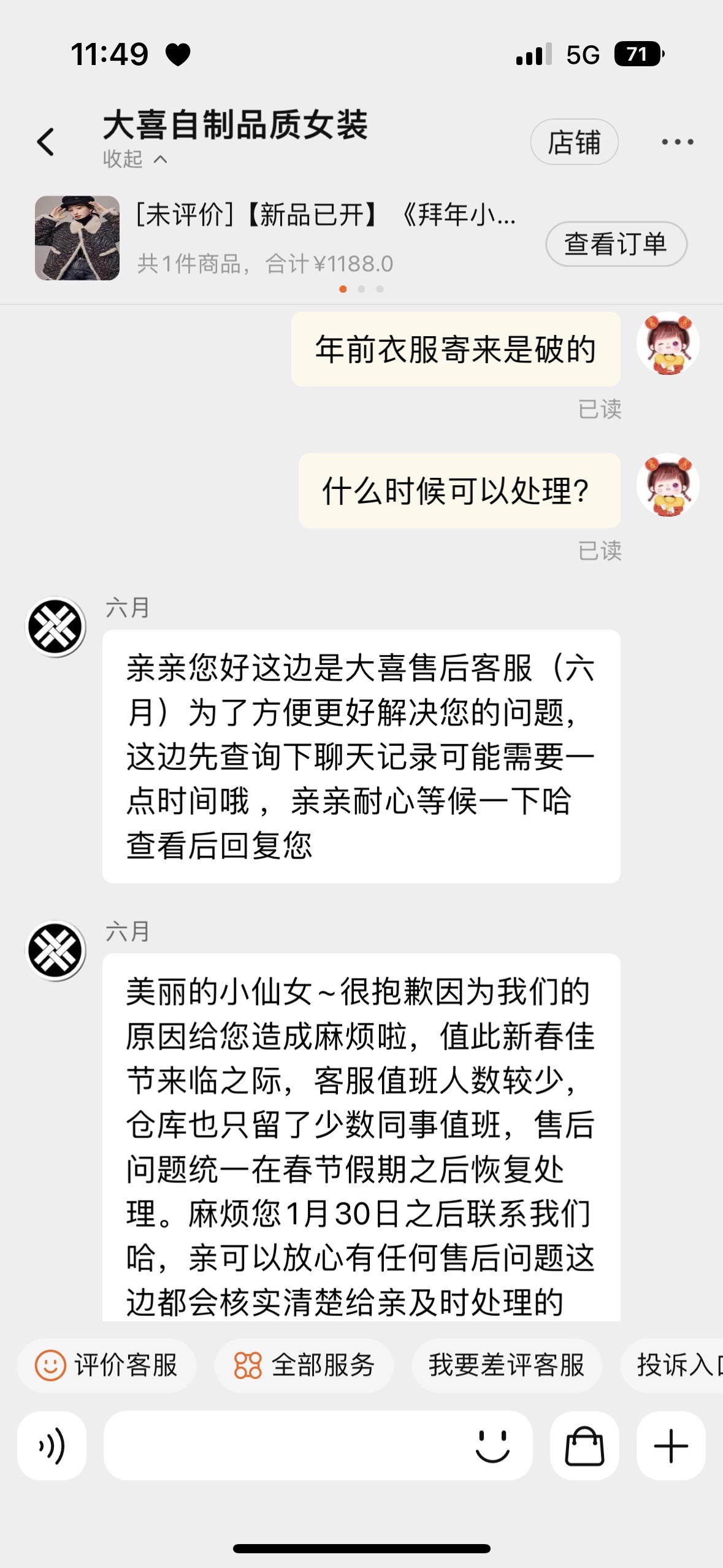Viewport: 723px width, 1568px height.
Task: Open the 店铺 store page
Action: [x=573, y=142]
